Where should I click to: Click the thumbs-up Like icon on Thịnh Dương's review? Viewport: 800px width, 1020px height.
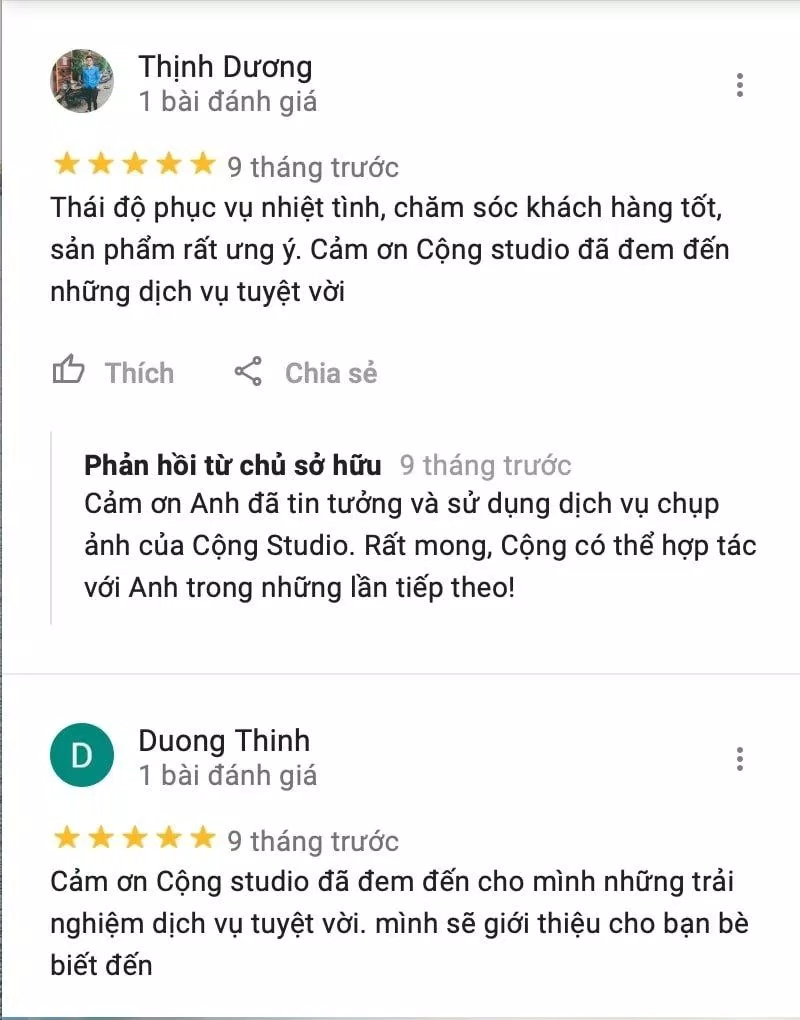pos(68,371)
